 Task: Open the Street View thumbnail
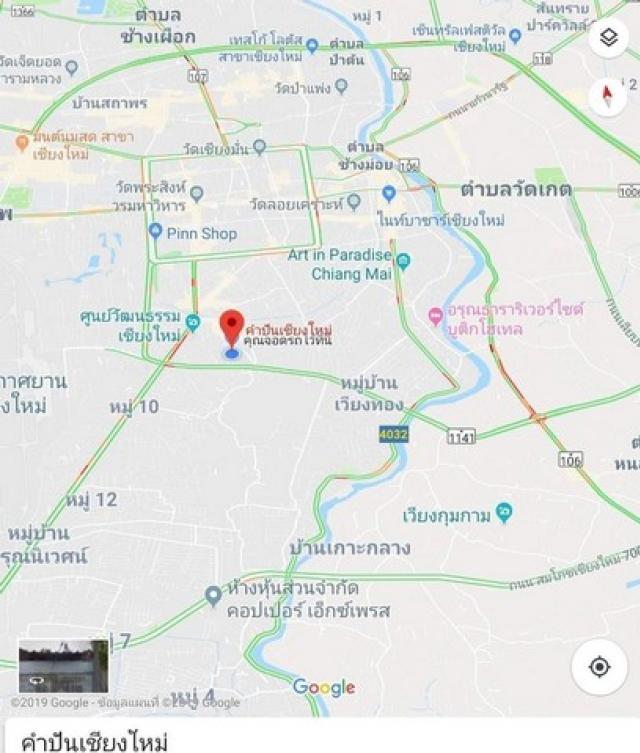point(63,666)
